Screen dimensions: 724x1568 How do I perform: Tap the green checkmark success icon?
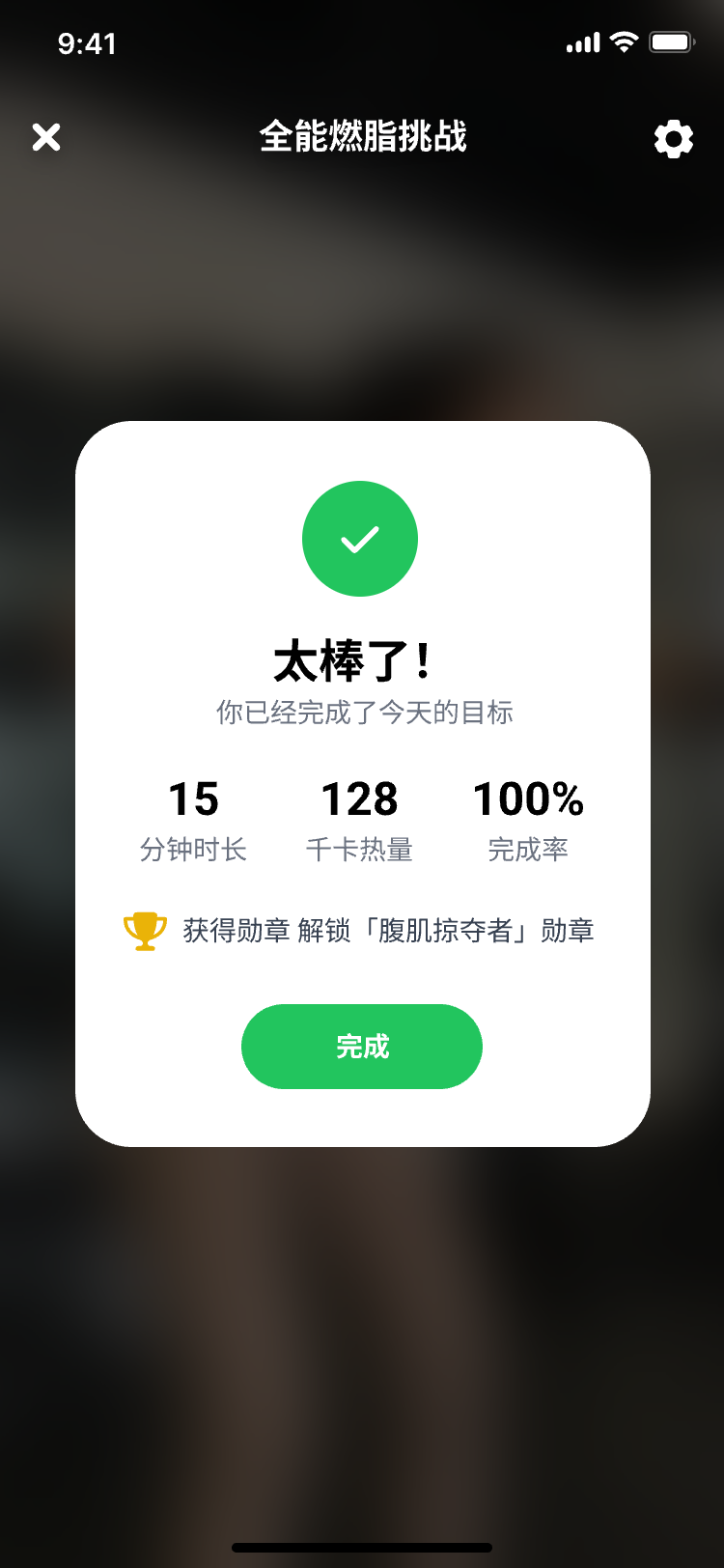pyautogui.click(x=360, y=538)
